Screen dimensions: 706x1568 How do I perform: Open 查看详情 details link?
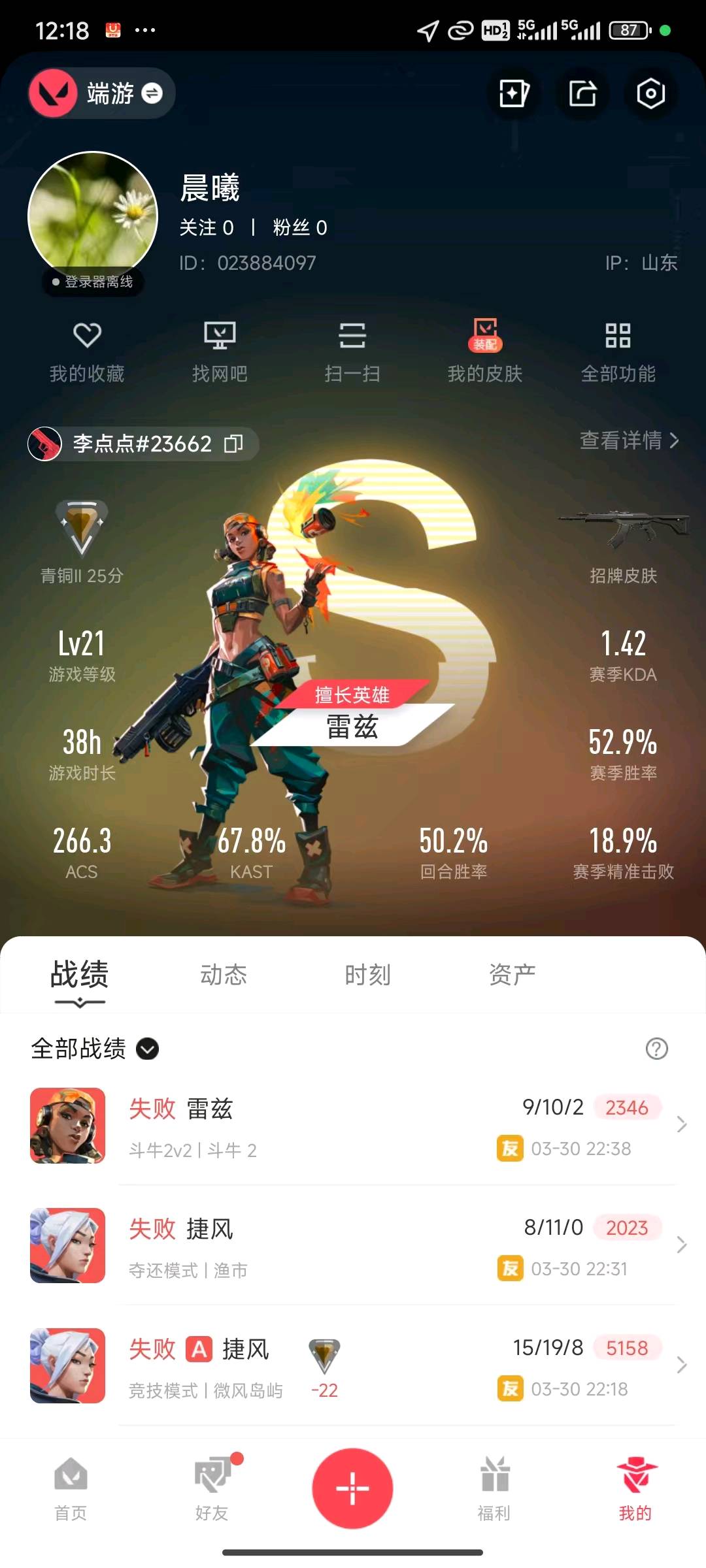[629, 440]
